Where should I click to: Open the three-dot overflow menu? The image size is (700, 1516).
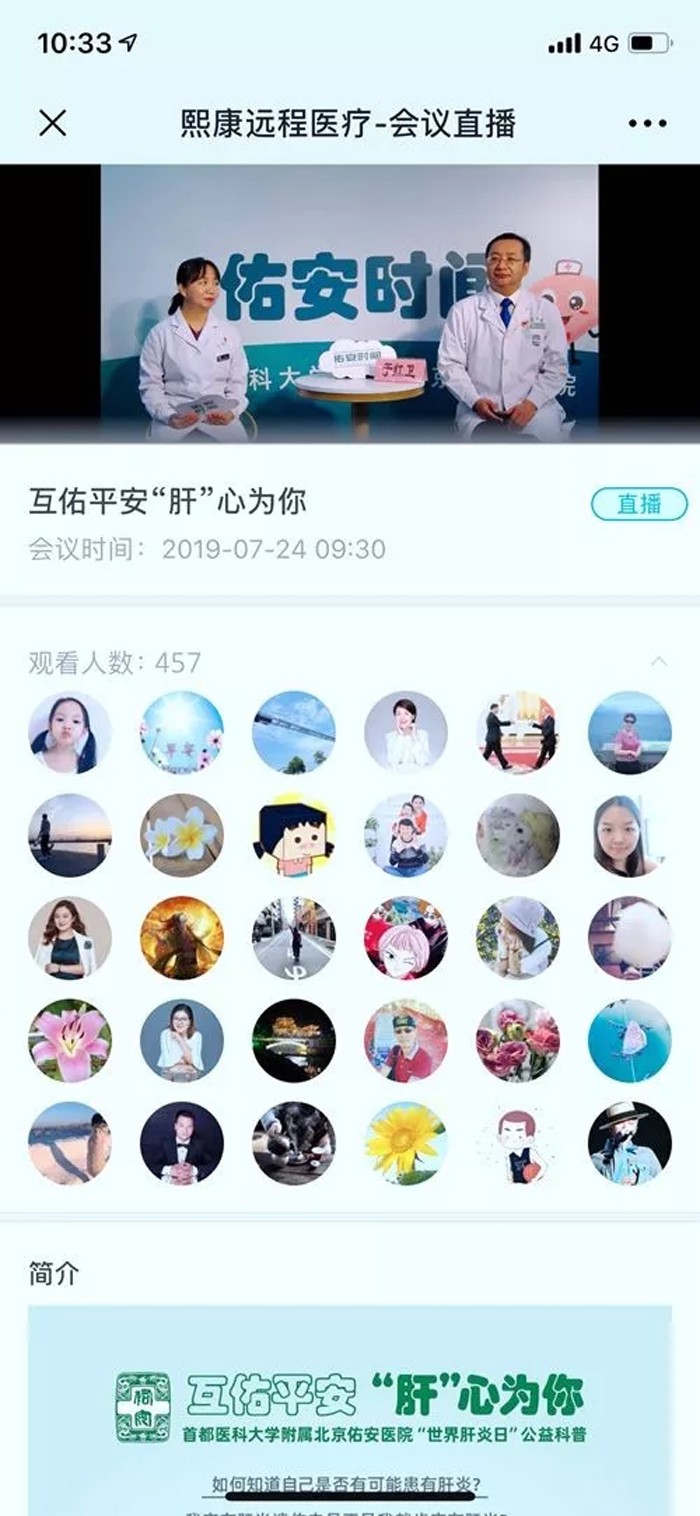pyautogui.click(x=647, y=123)
